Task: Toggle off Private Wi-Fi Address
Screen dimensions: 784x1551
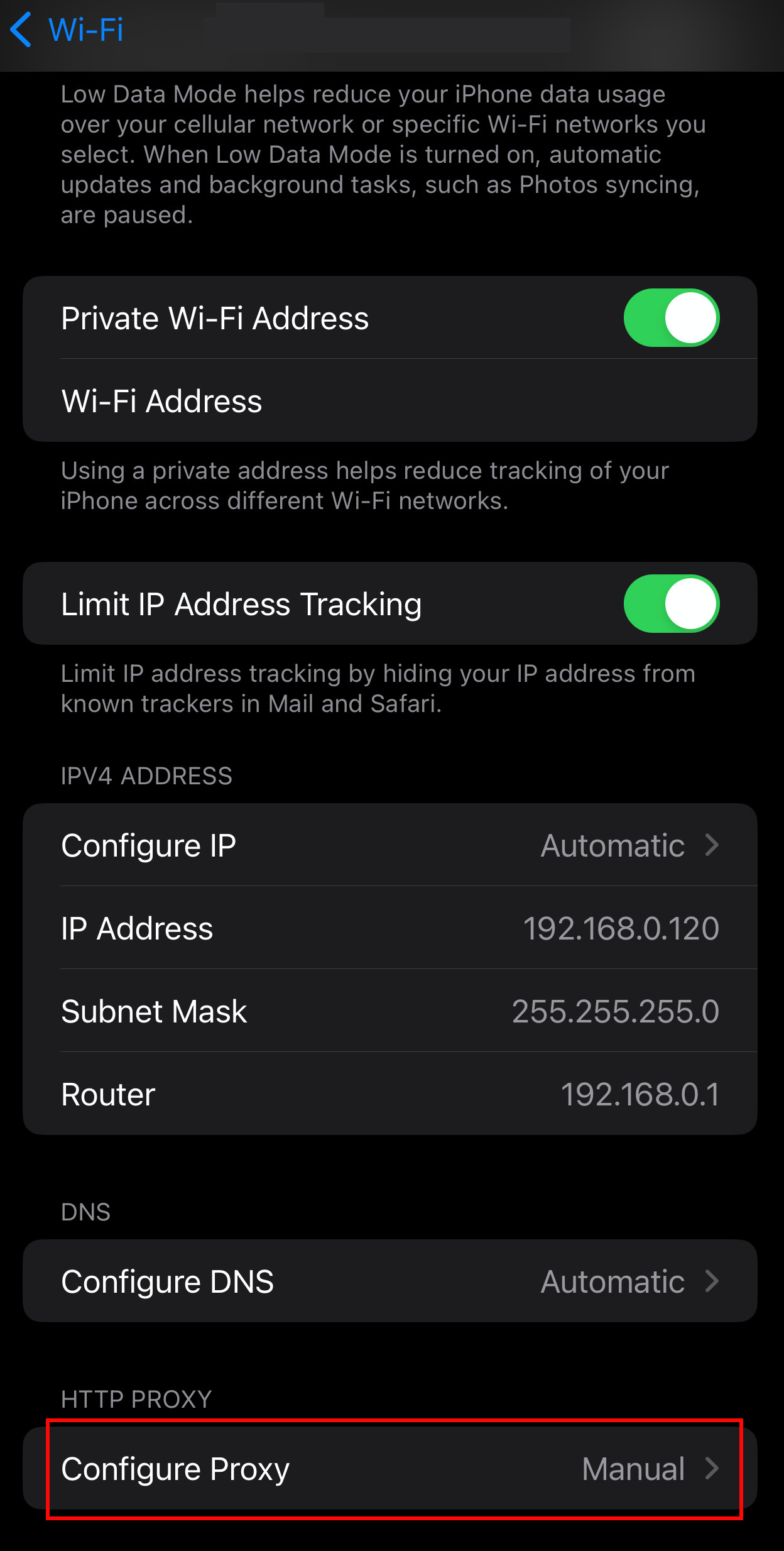Action: 671,318
